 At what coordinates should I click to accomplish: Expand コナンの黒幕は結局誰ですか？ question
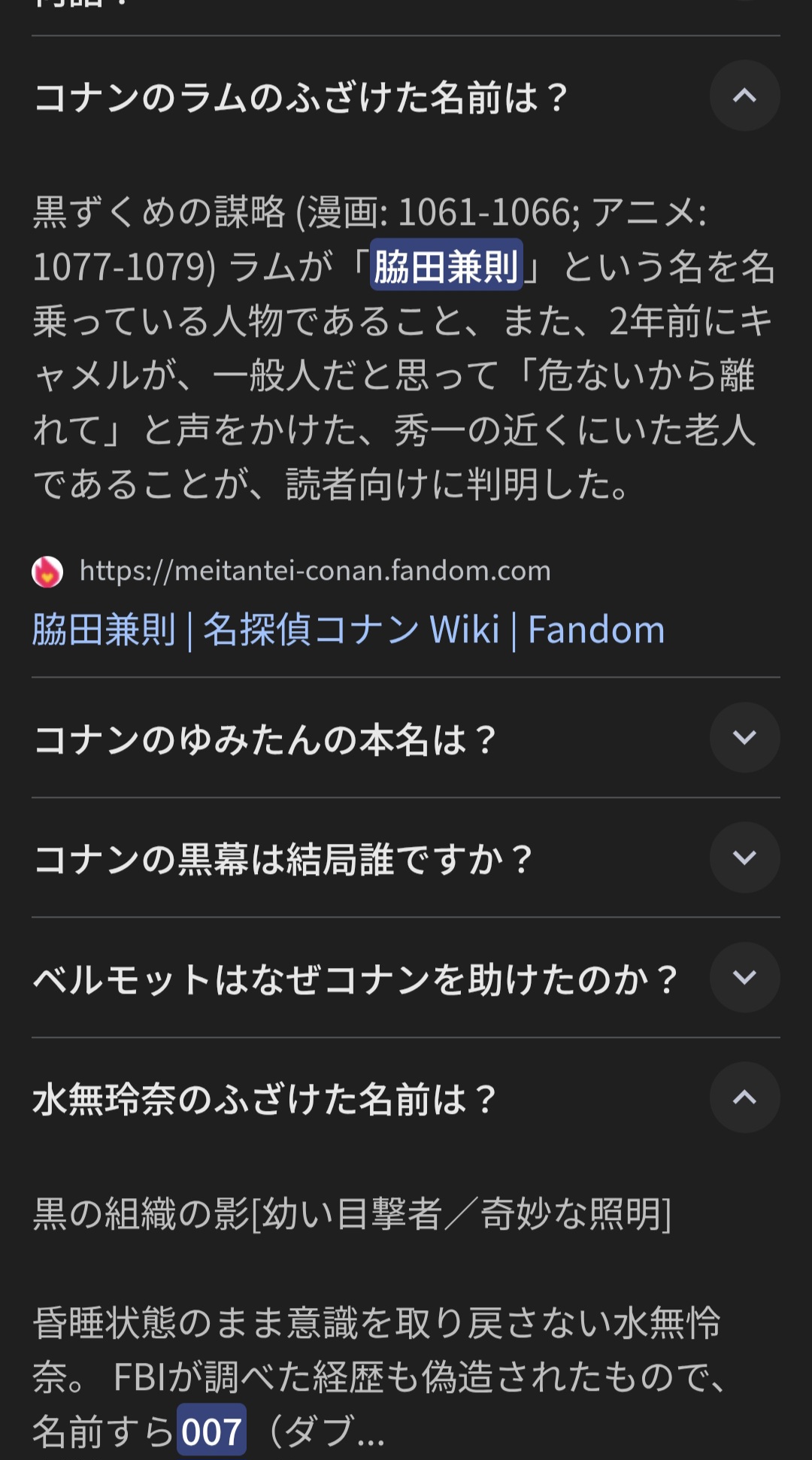point(744,857)
